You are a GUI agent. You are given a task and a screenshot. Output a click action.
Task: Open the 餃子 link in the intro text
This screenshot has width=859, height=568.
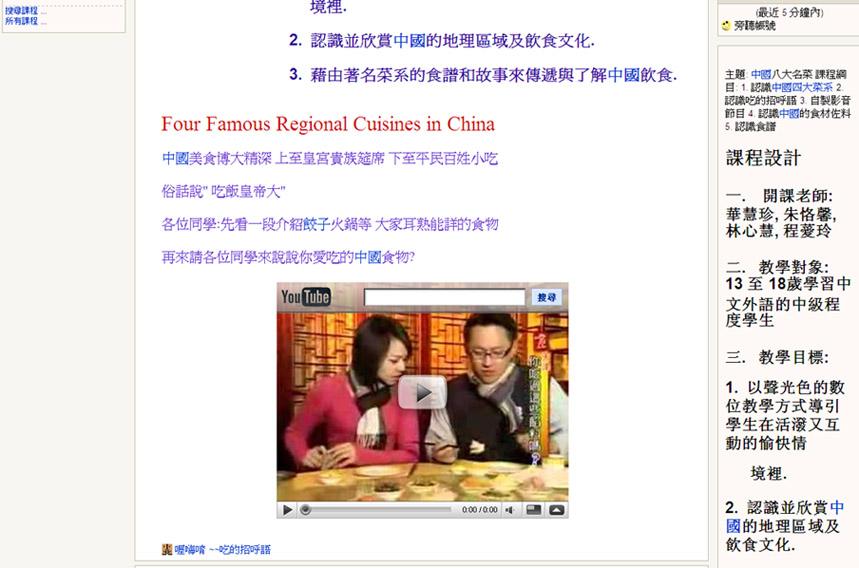coord(316,224)
